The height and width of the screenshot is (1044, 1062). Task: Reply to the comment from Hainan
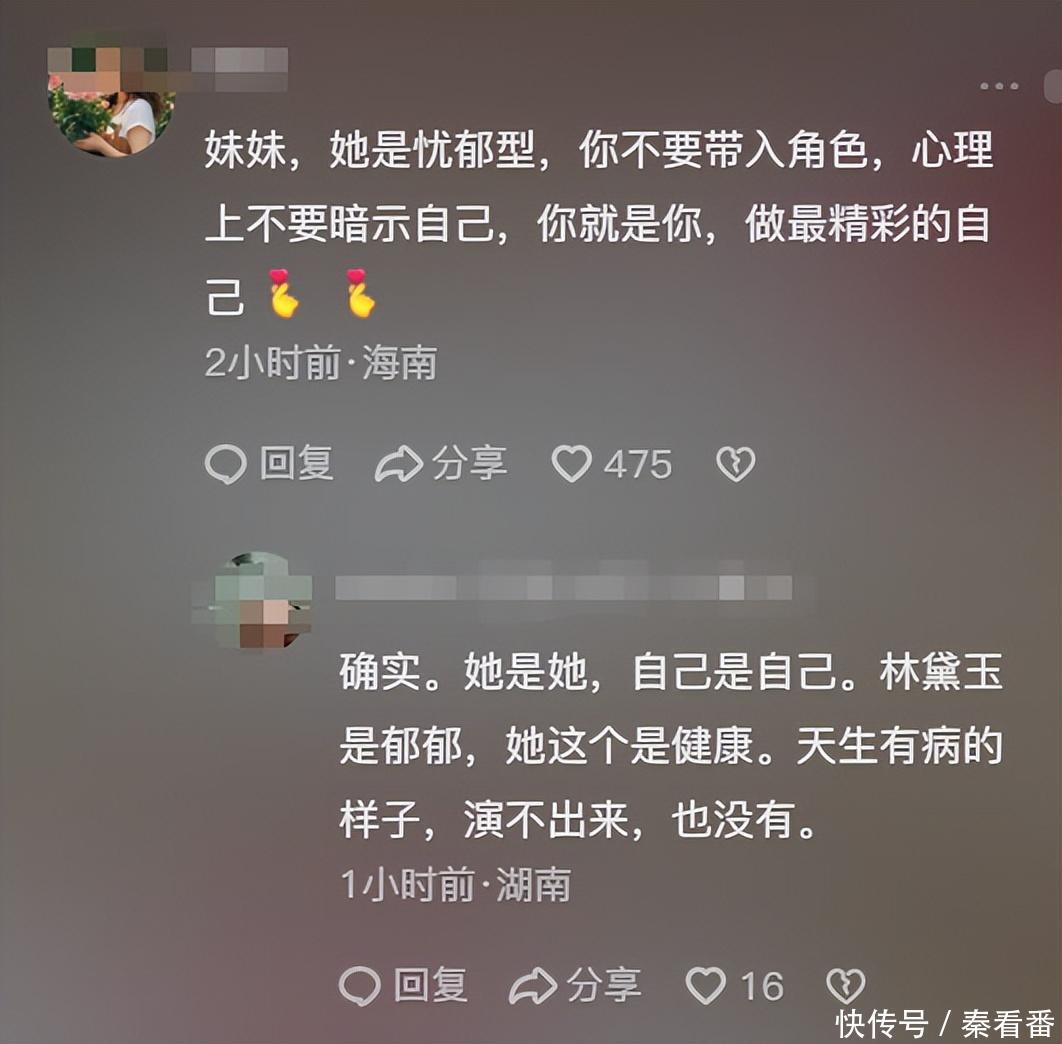268,464
